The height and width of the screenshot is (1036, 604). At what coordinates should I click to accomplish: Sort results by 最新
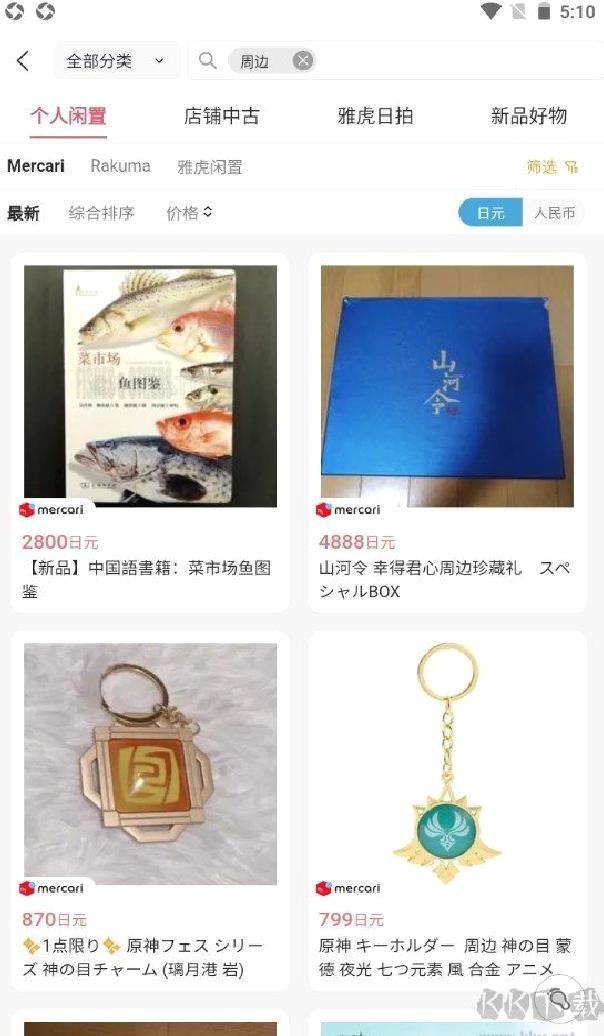(23, 213)
